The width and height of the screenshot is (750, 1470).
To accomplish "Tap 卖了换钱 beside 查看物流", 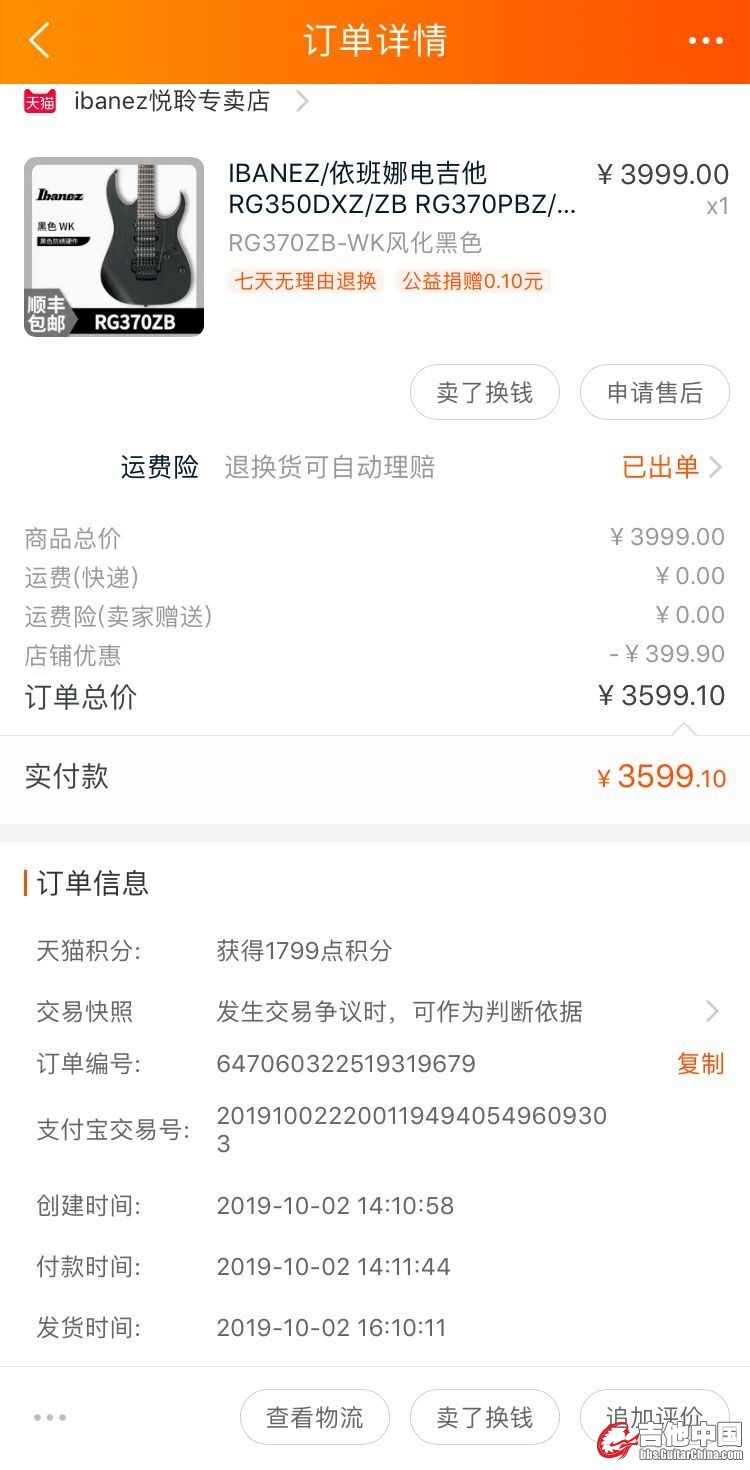I will [x=484, y=1417].
